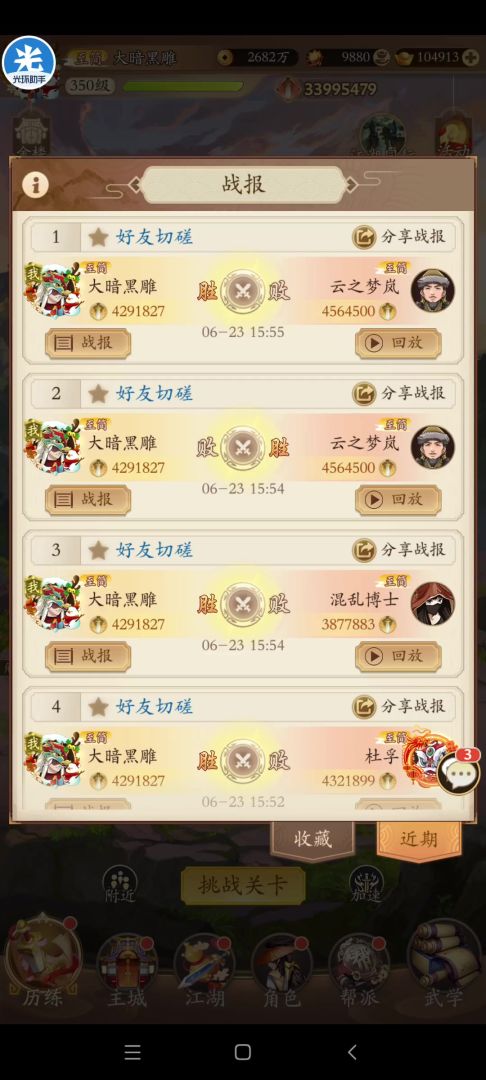Screen dimensions: 486x1080
Task: Share battle report number 1
Action: [399, 237]
